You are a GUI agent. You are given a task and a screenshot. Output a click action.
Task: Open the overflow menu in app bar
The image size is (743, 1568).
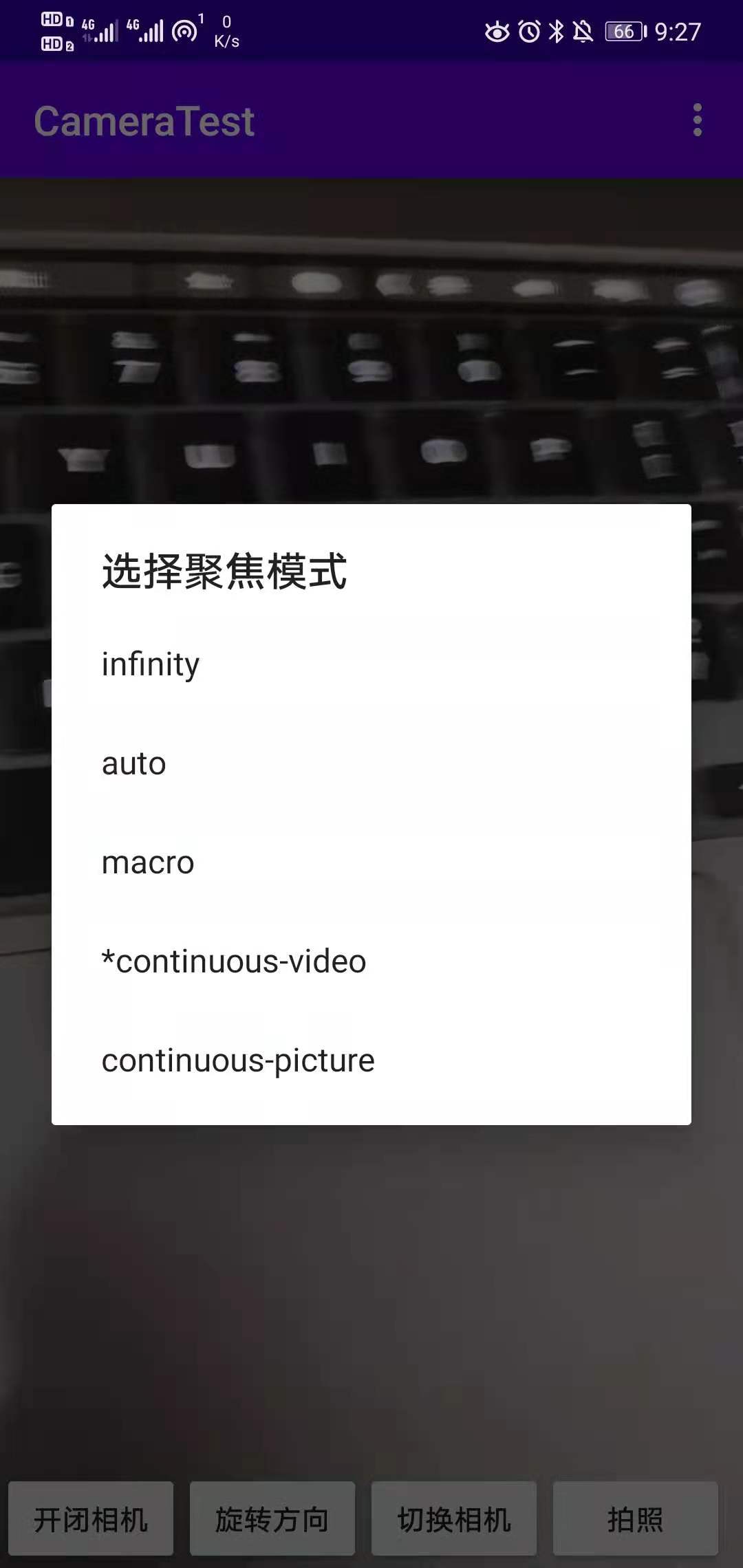point(697,120)
